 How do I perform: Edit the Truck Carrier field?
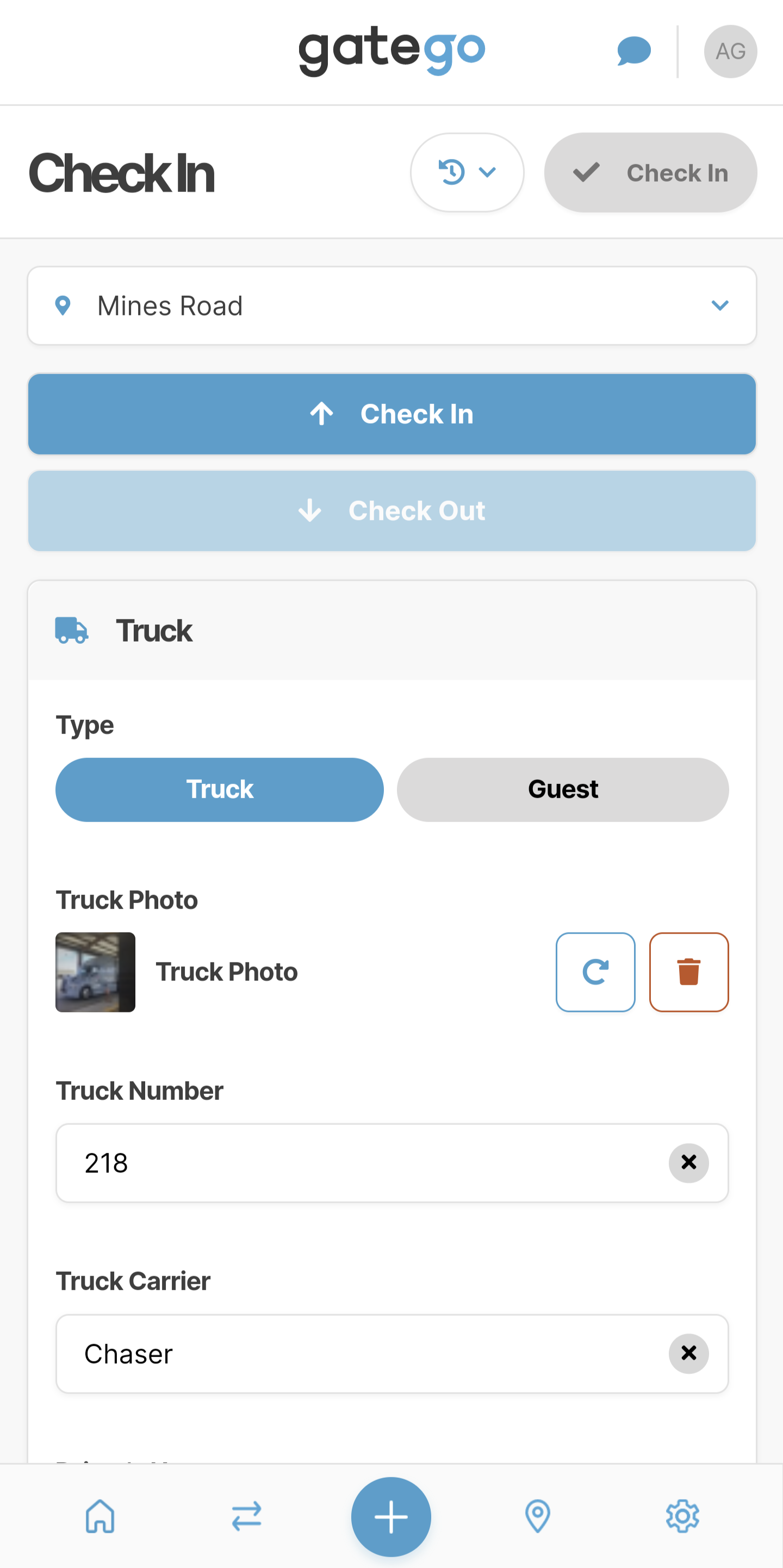tap(365, 1354)
